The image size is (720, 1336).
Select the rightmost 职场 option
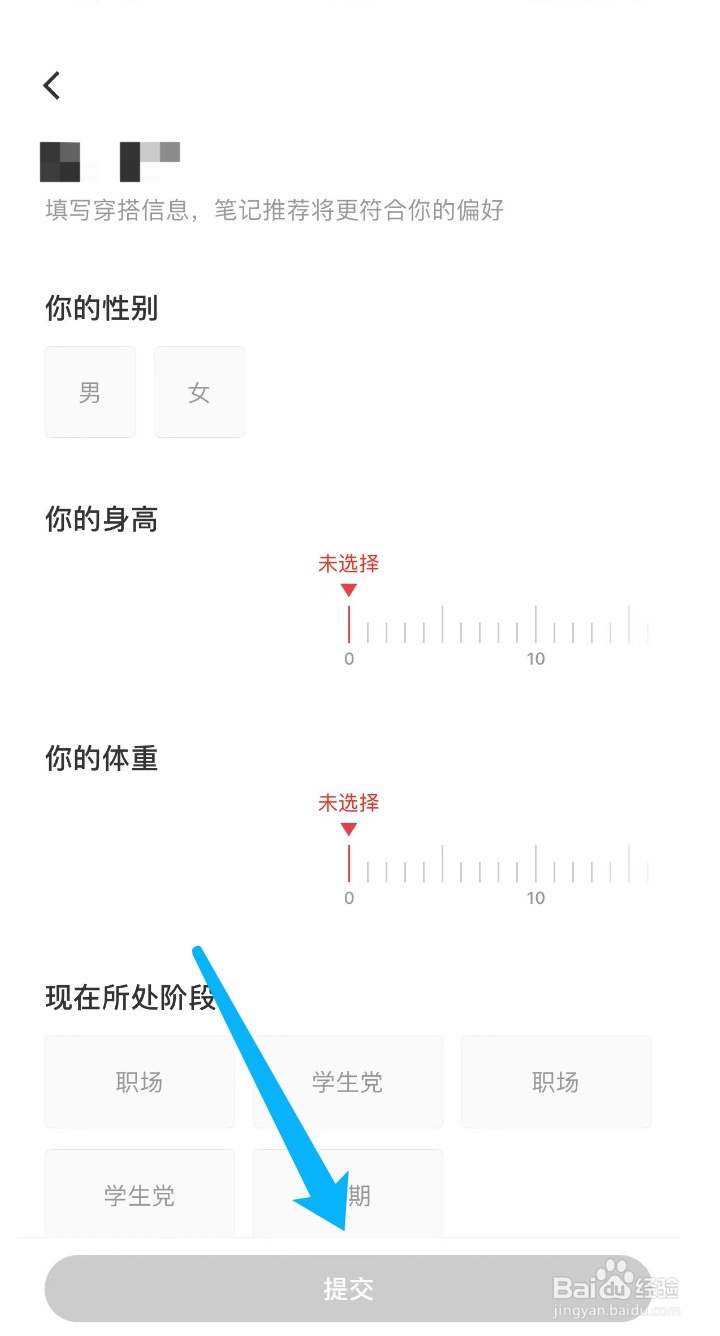point(556,1082)
